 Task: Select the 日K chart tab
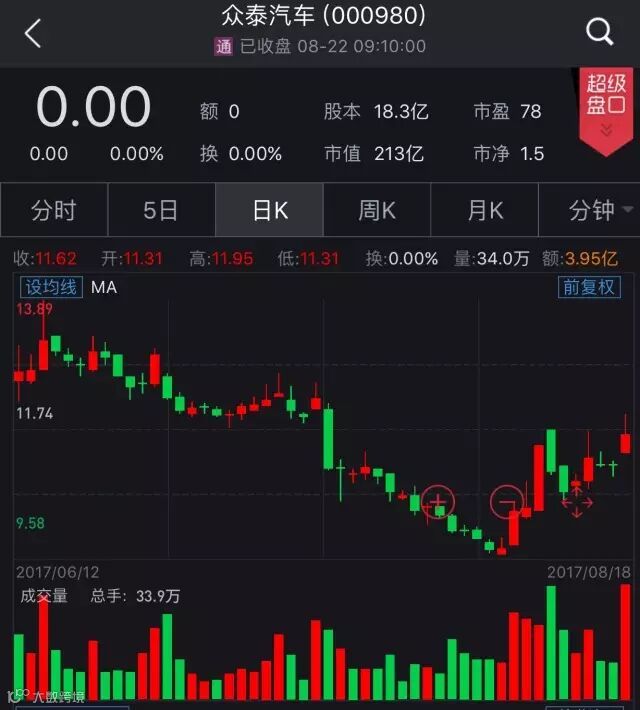pos(269,210)
